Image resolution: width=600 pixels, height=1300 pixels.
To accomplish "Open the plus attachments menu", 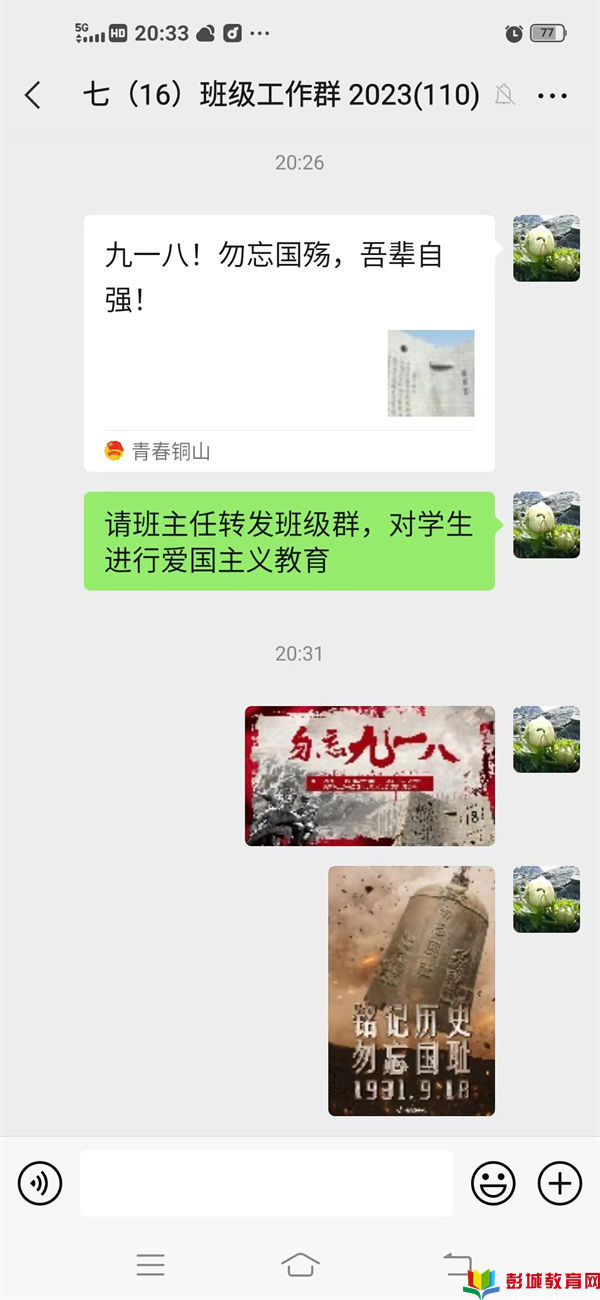I will [560, 1184].
